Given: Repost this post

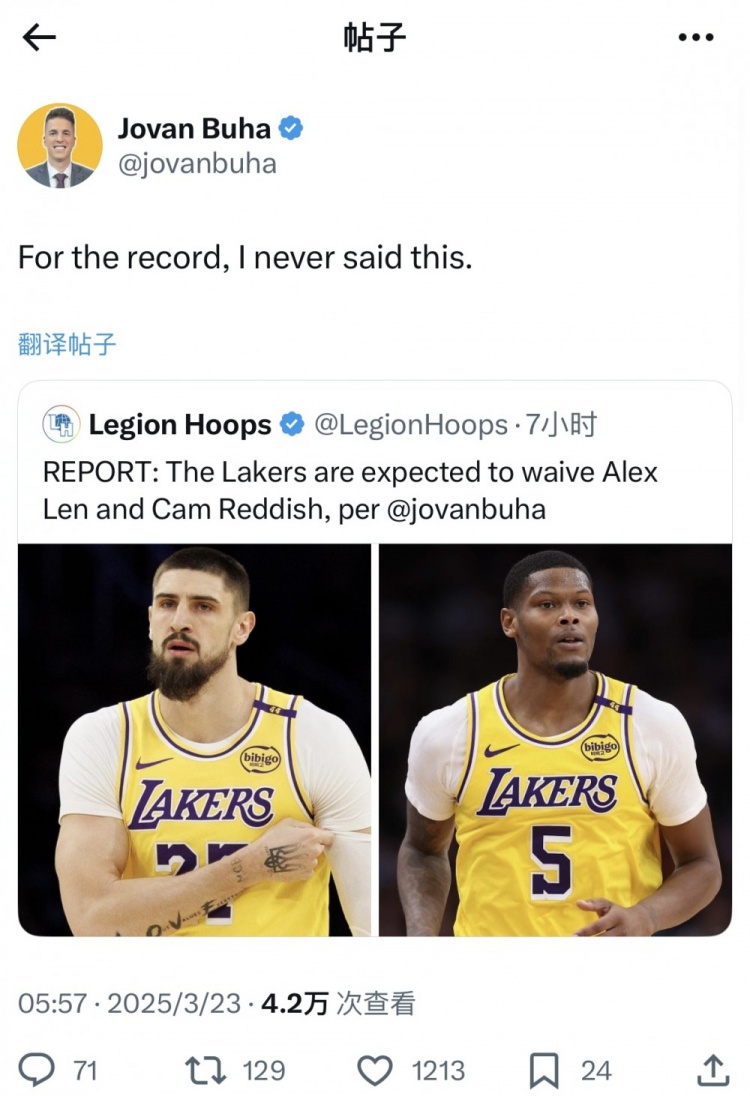Looking at the screenshot, I should click(207, 1071).
